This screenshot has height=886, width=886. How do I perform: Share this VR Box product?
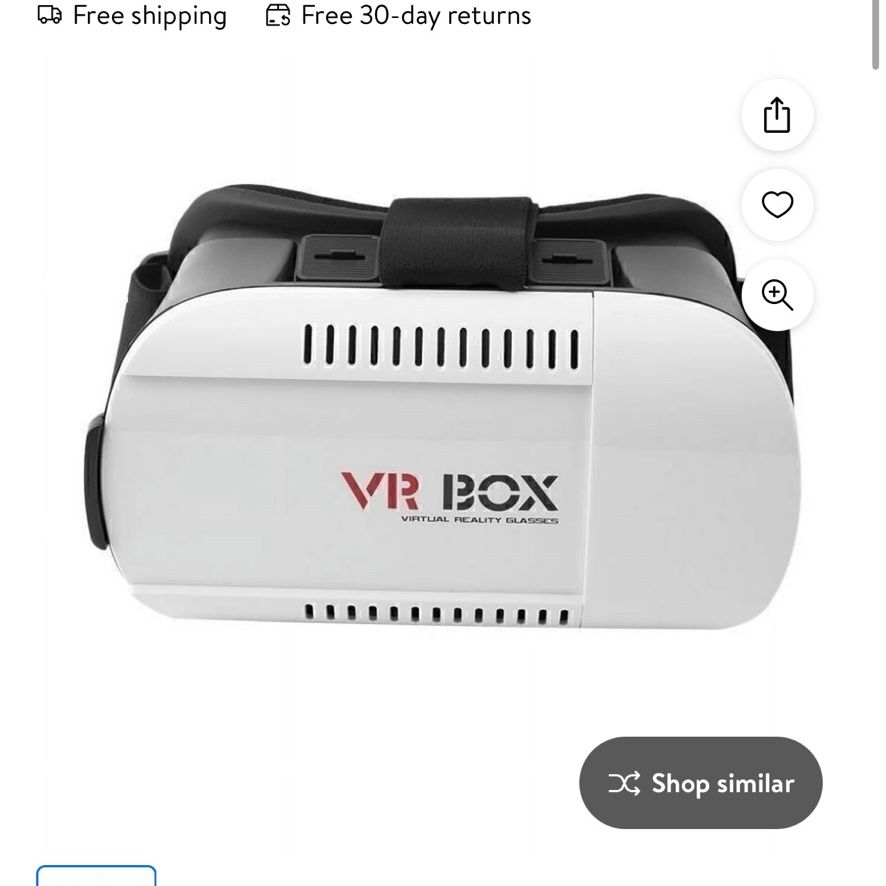tap(777, 115)
